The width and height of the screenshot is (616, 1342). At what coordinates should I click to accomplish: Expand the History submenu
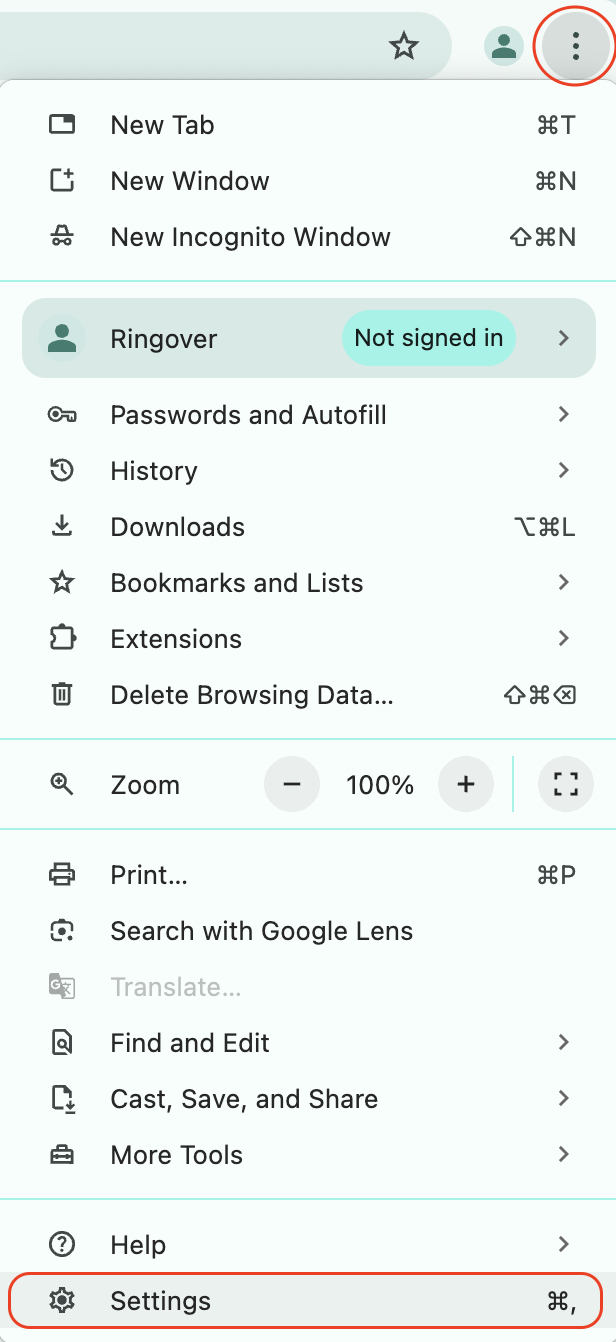(x=308, y=471)
